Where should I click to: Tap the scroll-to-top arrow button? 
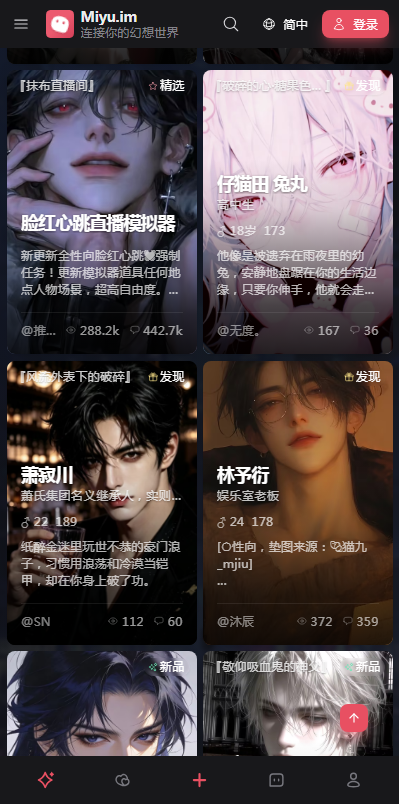[x=354, y=718]
